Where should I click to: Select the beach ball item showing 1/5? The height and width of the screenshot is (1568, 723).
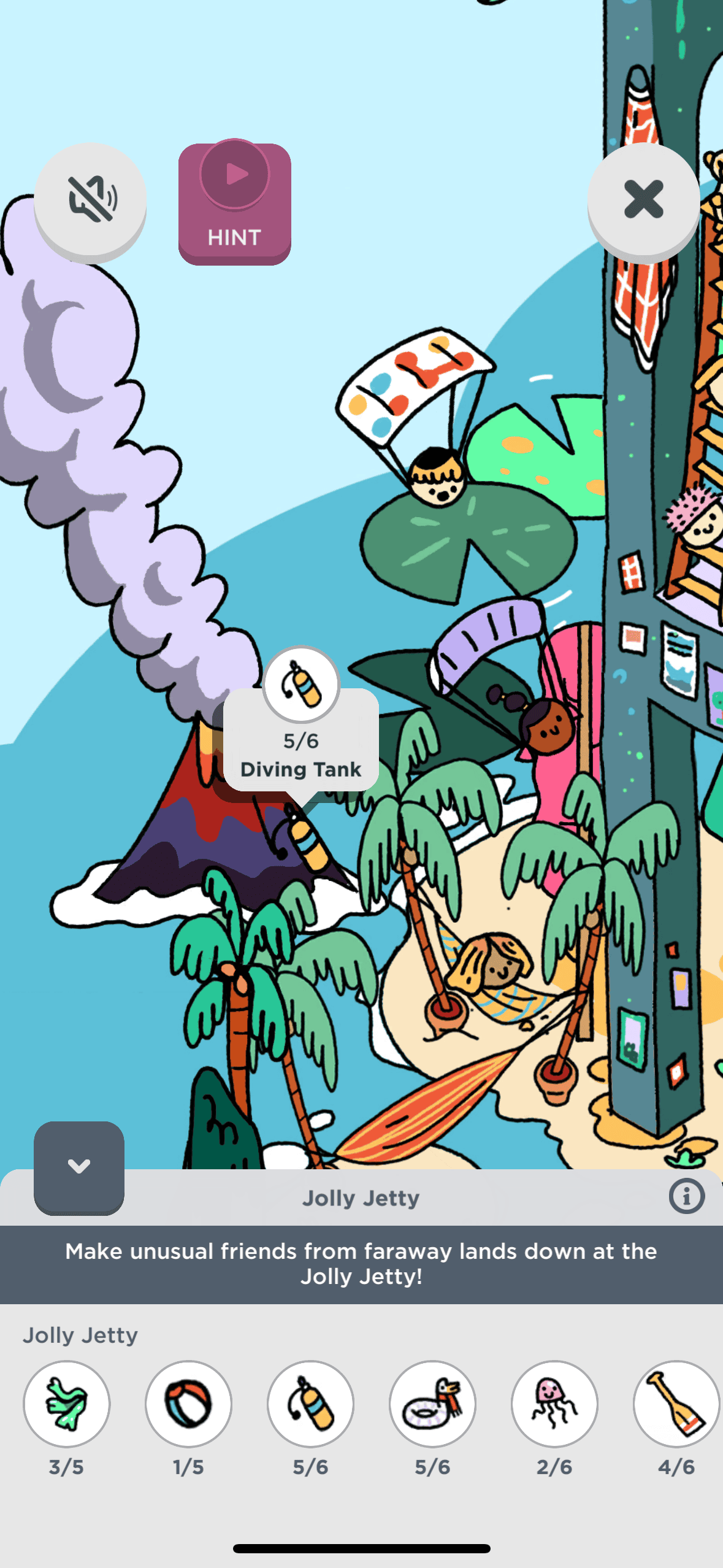188,1404
